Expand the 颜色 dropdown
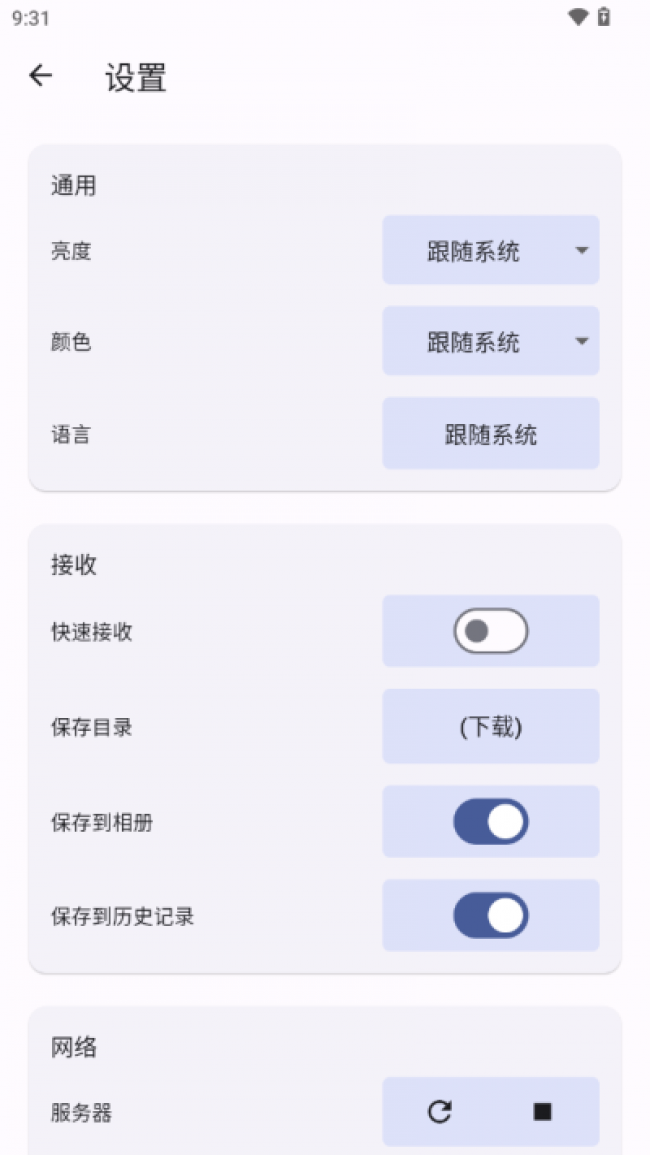 490,342
